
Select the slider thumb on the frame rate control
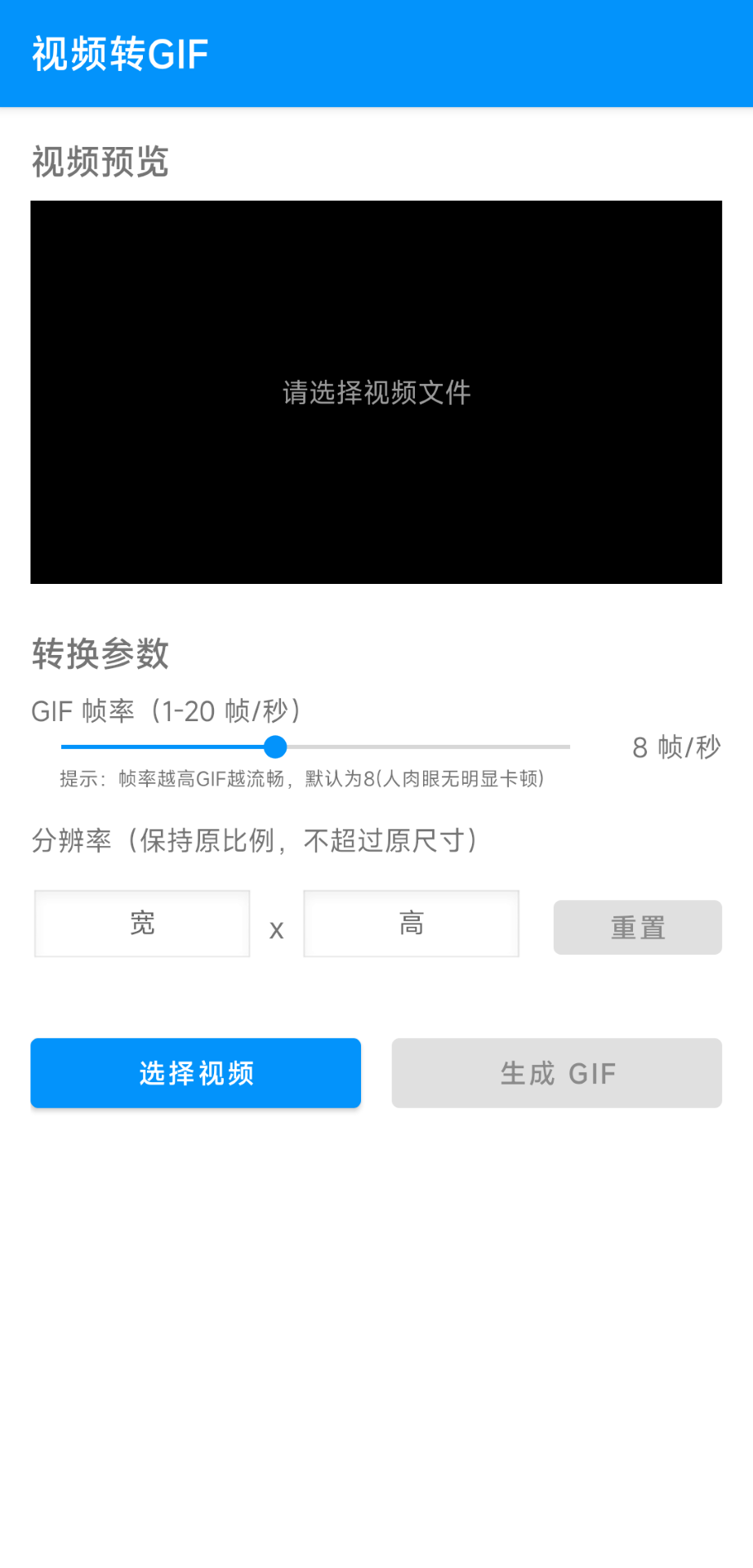point(276,747)
